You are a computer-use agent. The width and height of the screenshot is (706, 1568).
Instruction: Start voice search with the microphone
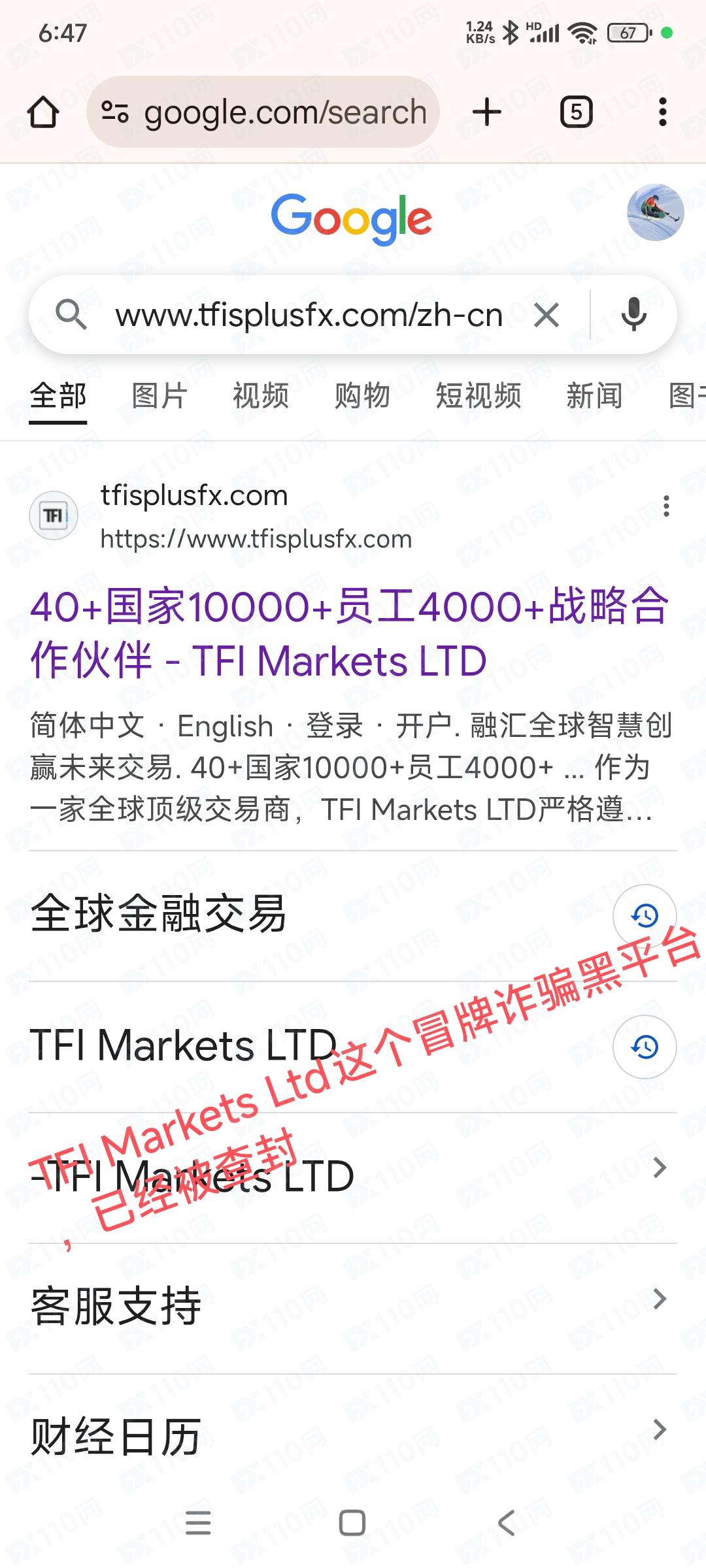click(x=633, y=316)
